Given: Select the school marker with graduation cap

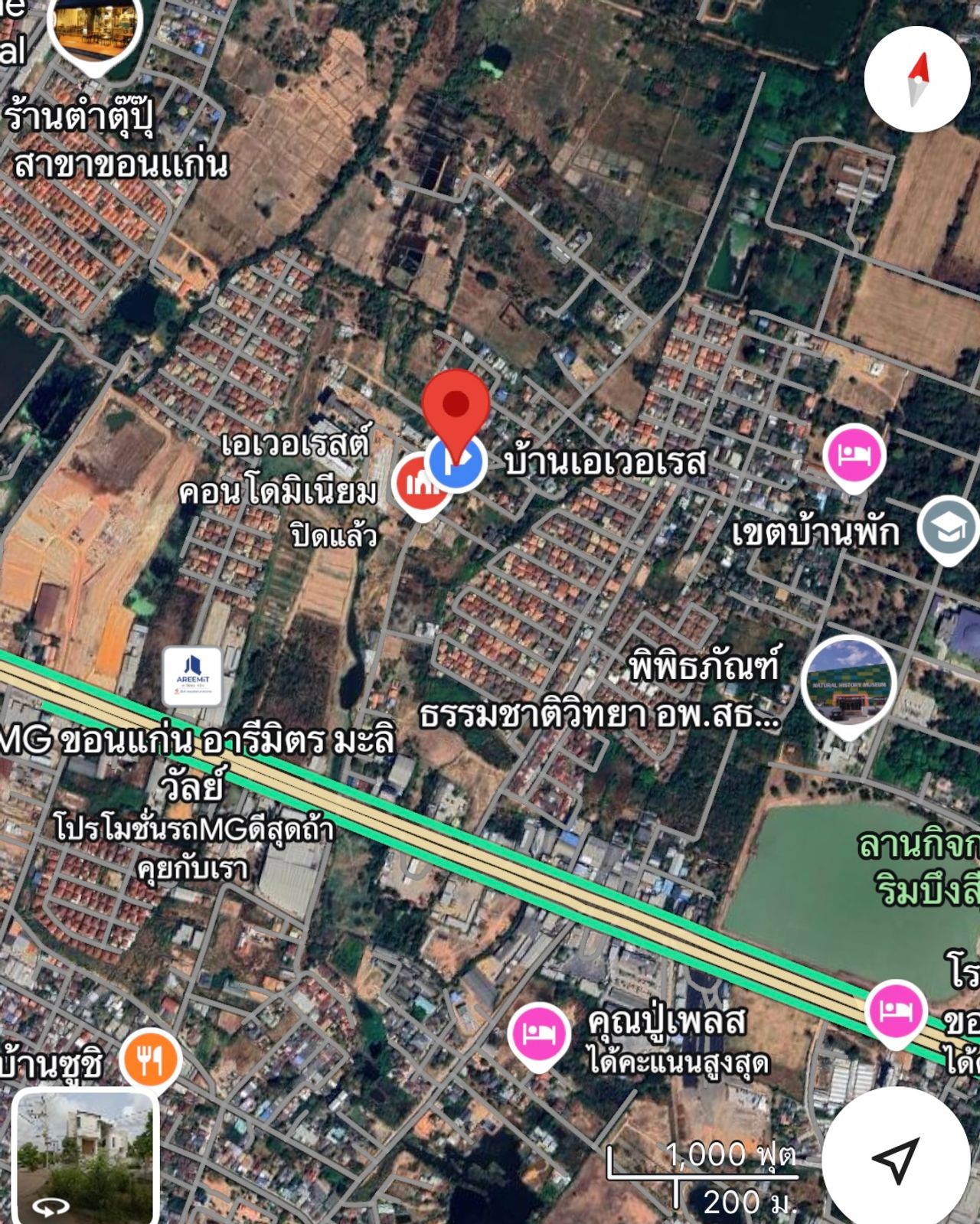Looking at the screenshot, I should point(948,527).
